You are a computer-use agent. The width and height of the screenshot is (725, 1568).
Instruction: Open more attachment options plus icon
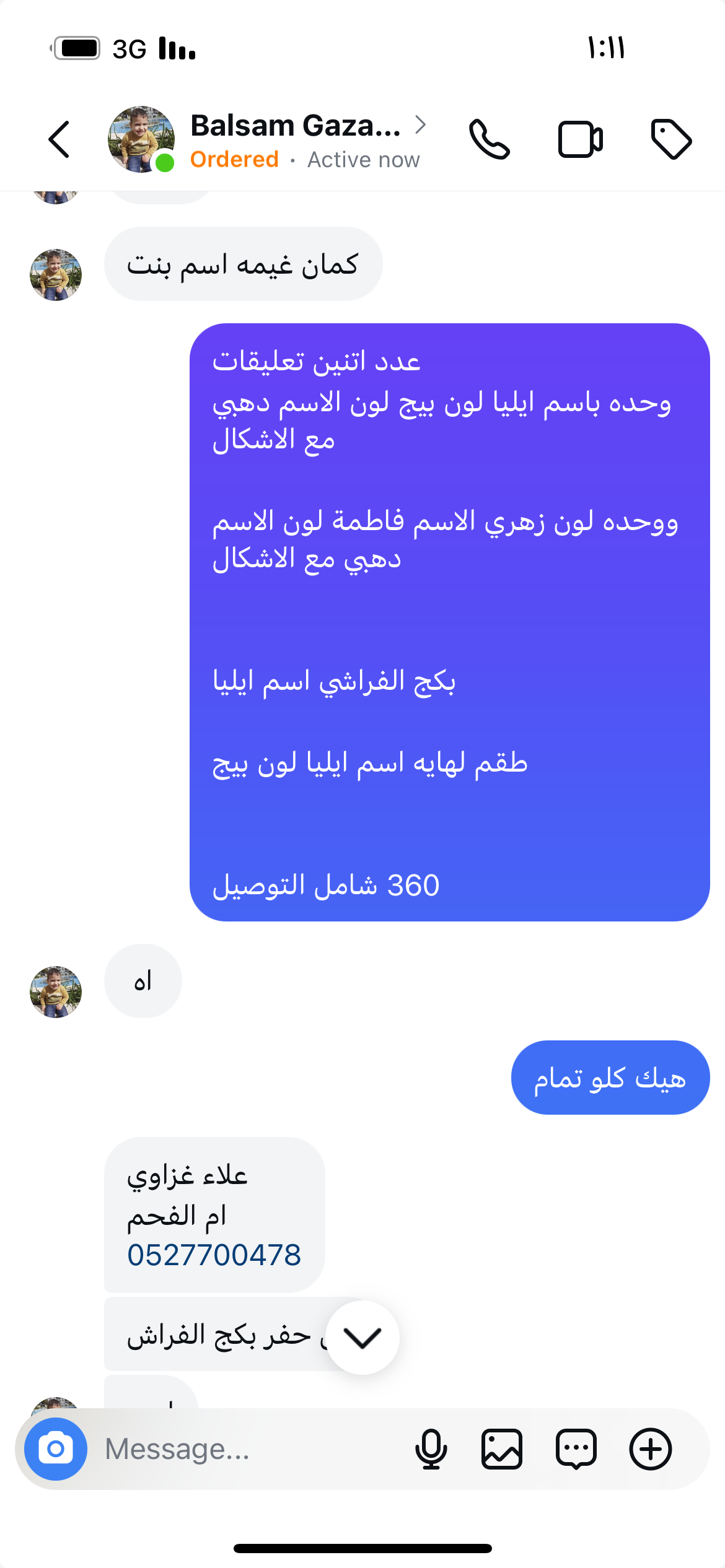point(651,1449)
